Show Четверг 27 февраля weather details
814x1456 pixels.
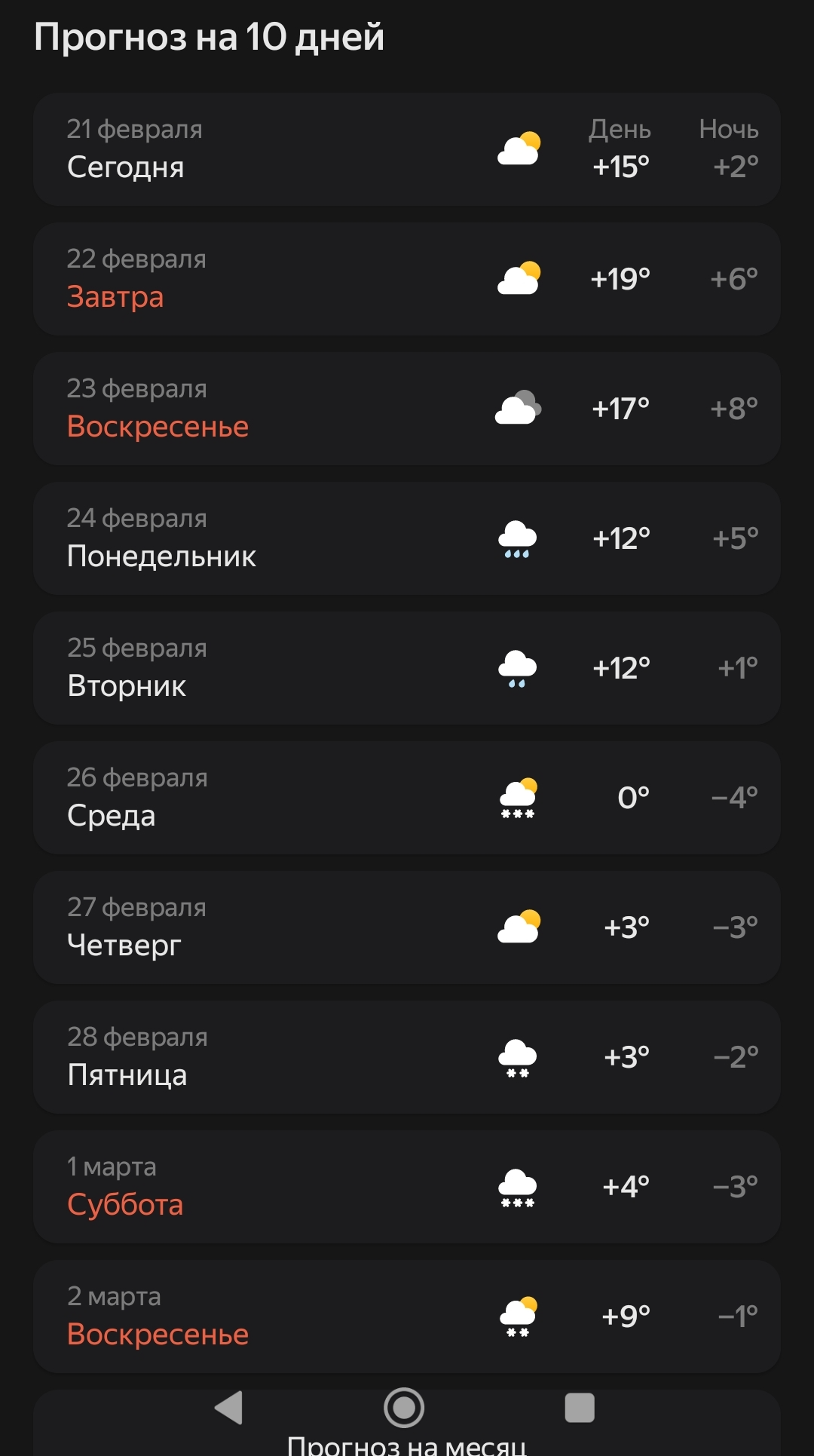[407, 927]
